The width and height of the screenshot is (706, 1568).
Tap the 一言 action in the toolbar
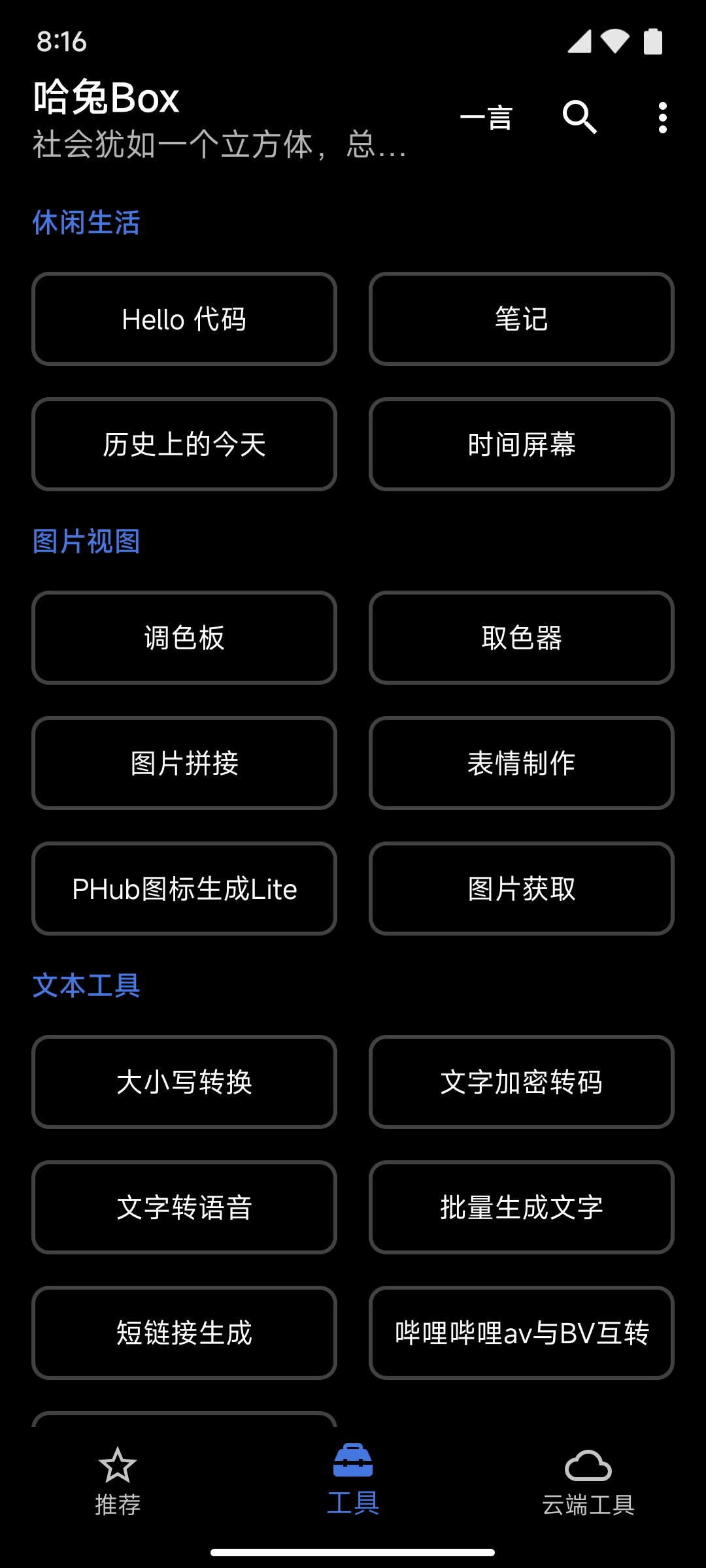486,118
